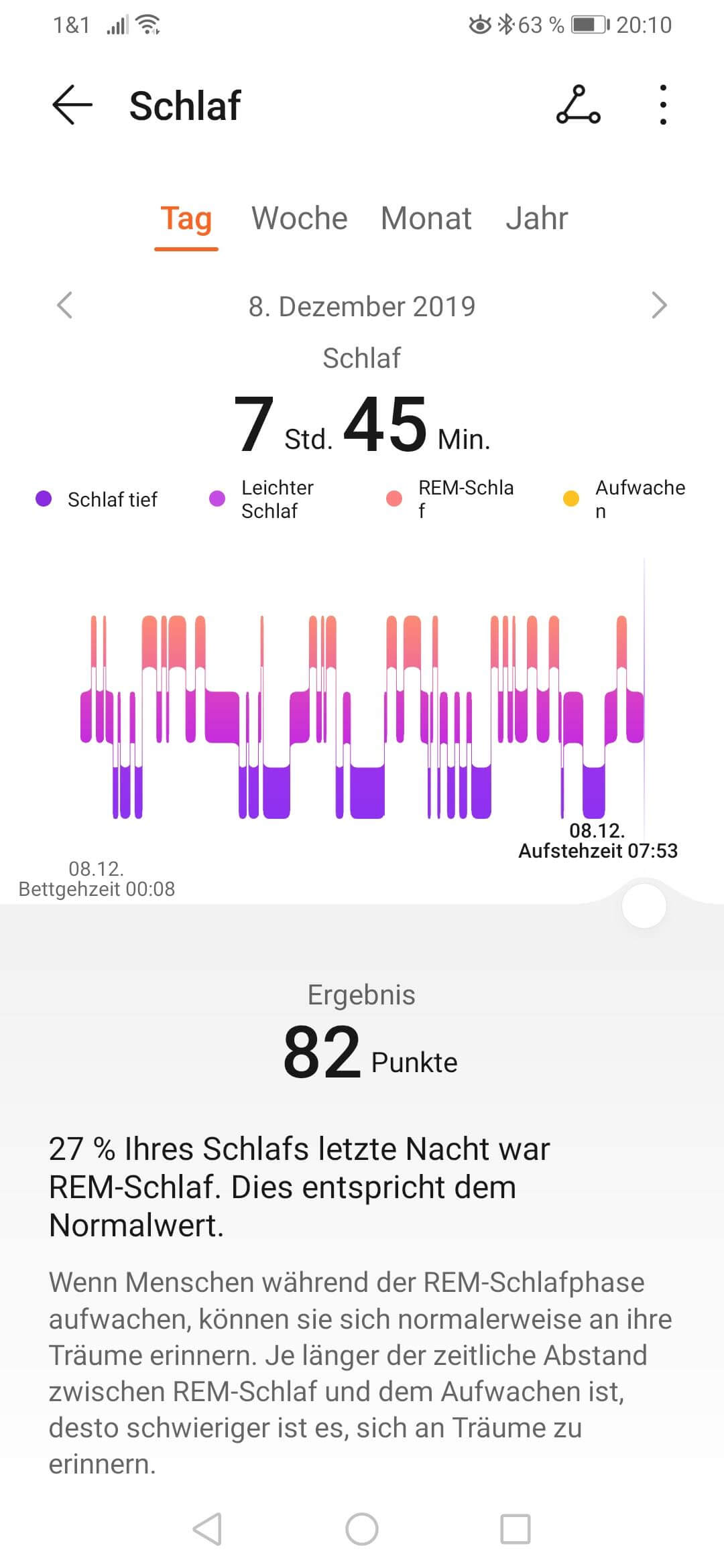The width and height of the screenshot is (724, 1568).
Task: Go back from the Schlaf screen
Action: (72, 105)
